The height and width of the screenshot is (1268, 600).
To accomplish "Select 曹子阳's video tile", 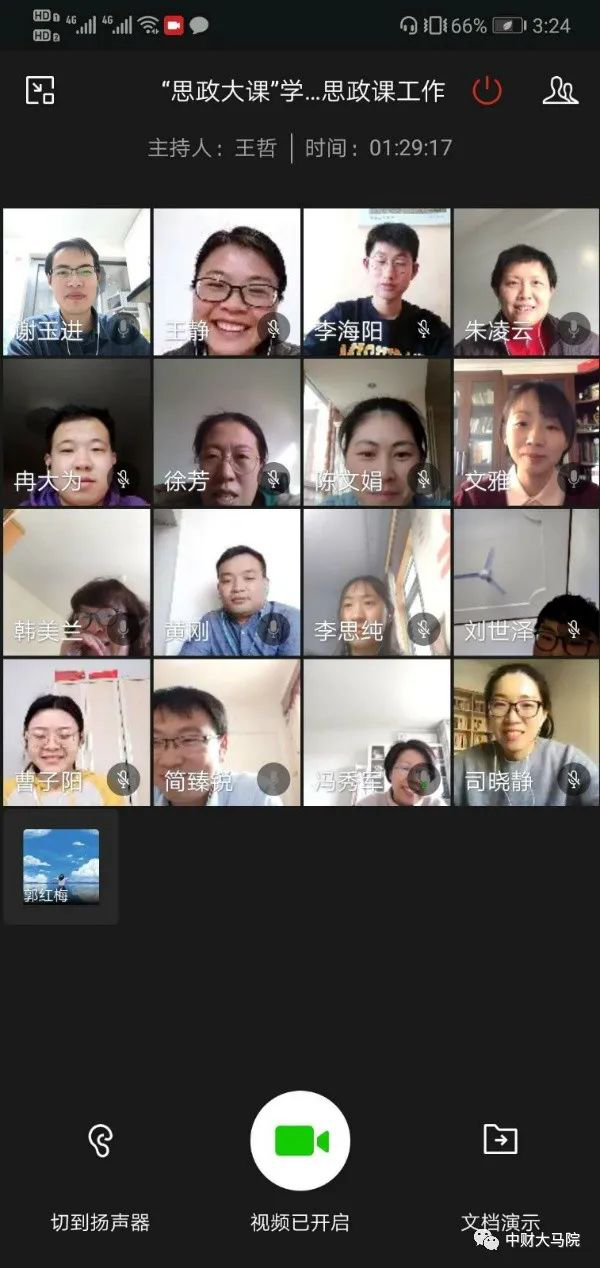I will tap(77, 732).
